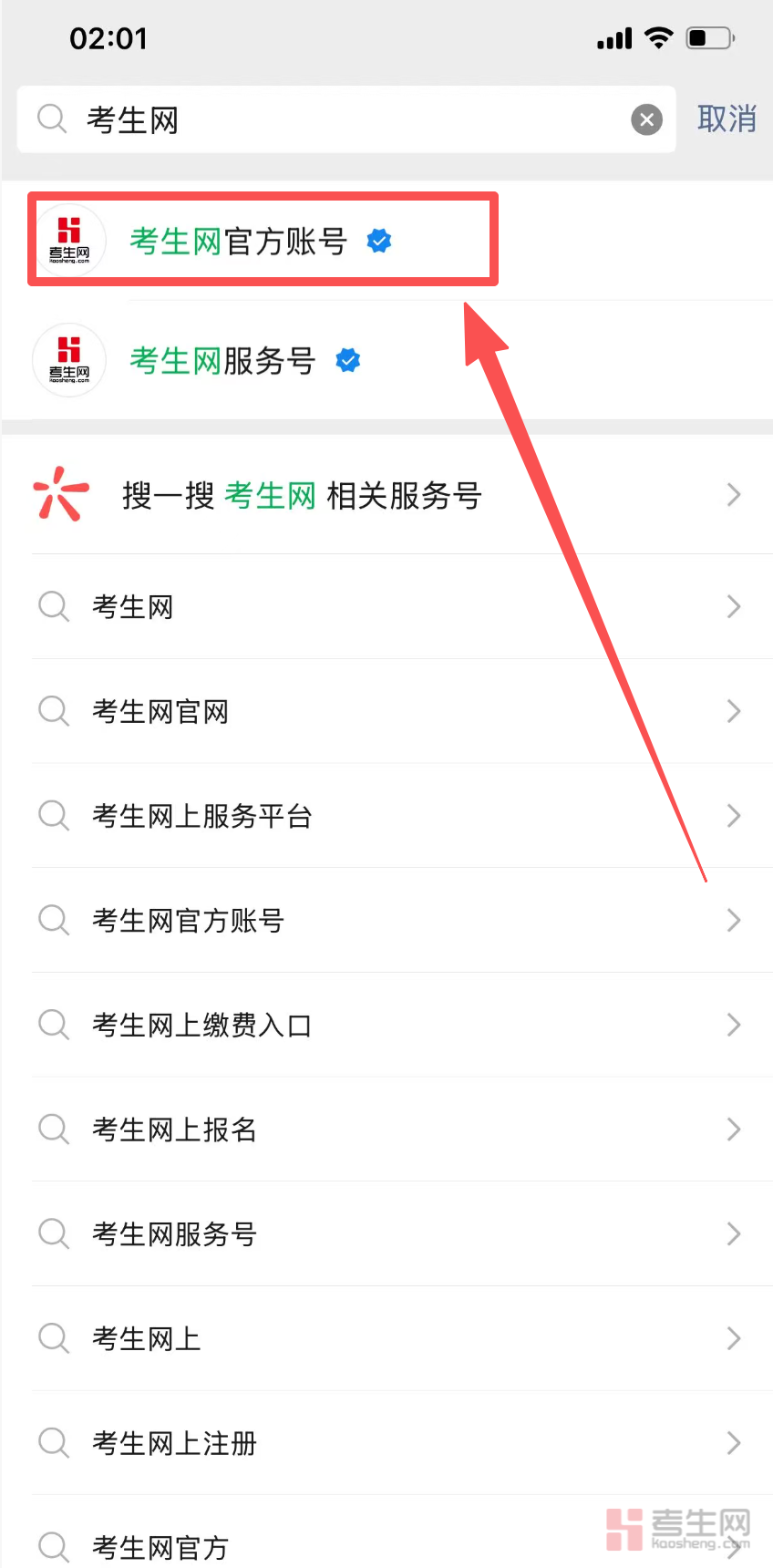Screen dimensions: 773x1568
Task: Choose the 考生网官方 suggestion
Action: (160, 1547)
